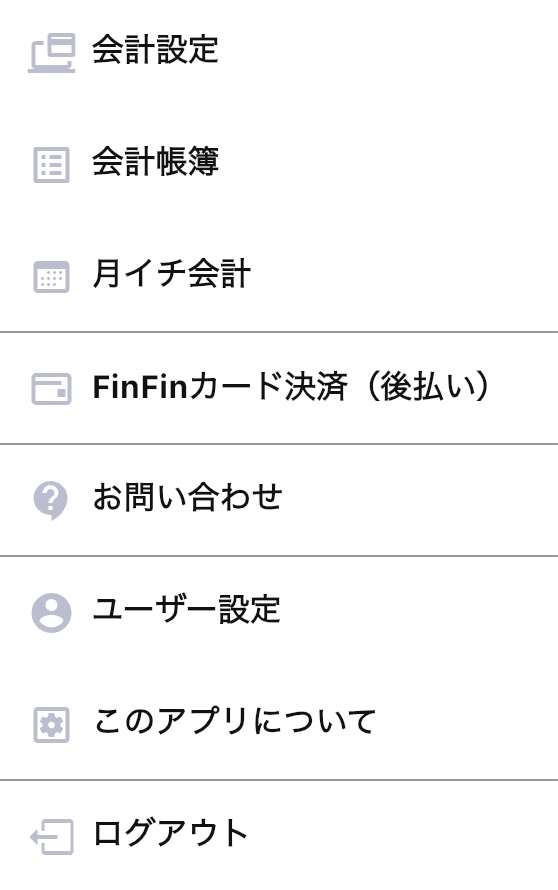558x890 pixels.
Task: Open 会計設定 accounting settings
Action: tap(279, 51)
